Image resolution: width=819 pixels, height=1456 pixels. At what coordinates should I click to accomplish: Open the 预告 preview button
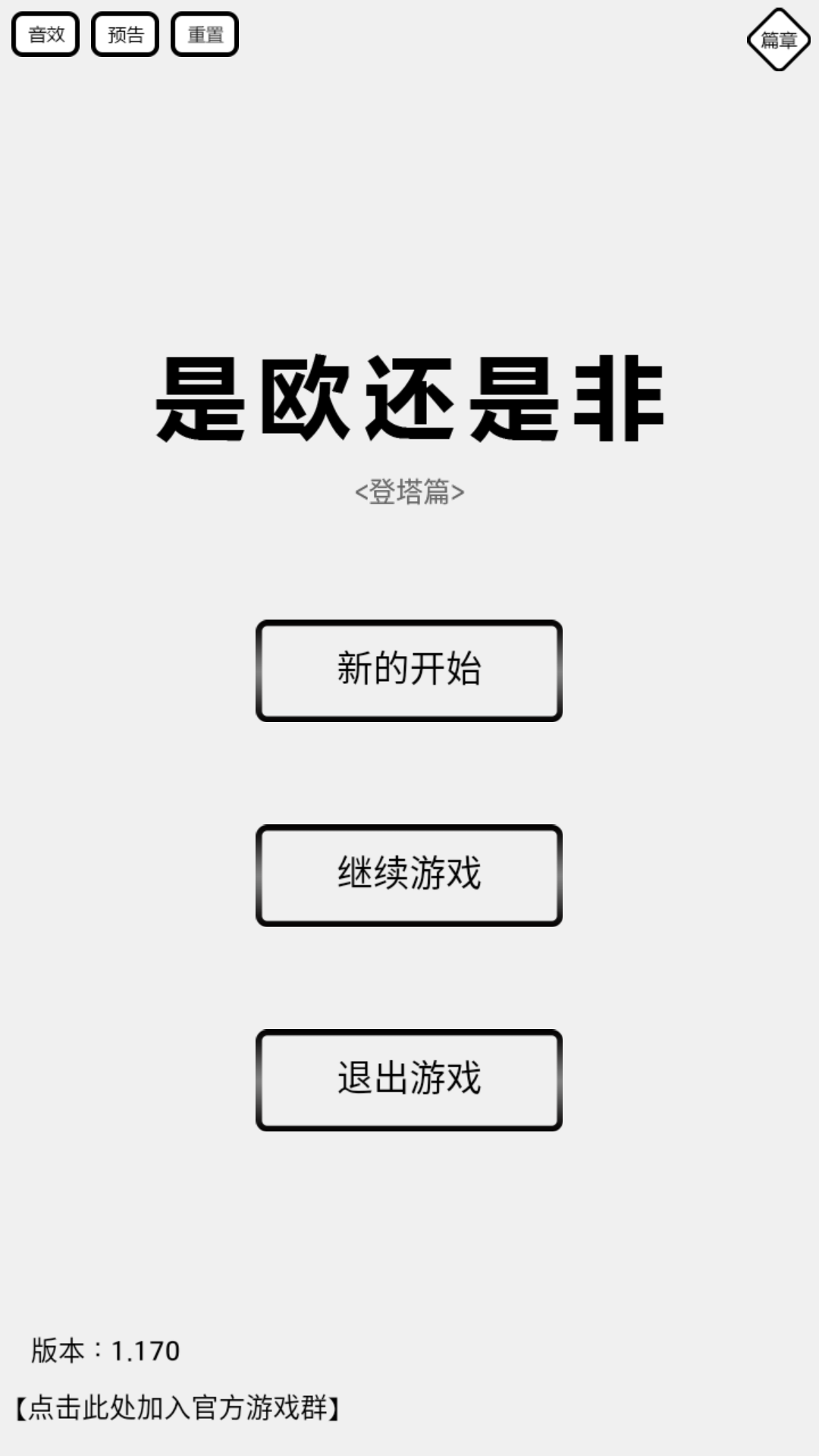pyautogui.click(x=125, y=34)
